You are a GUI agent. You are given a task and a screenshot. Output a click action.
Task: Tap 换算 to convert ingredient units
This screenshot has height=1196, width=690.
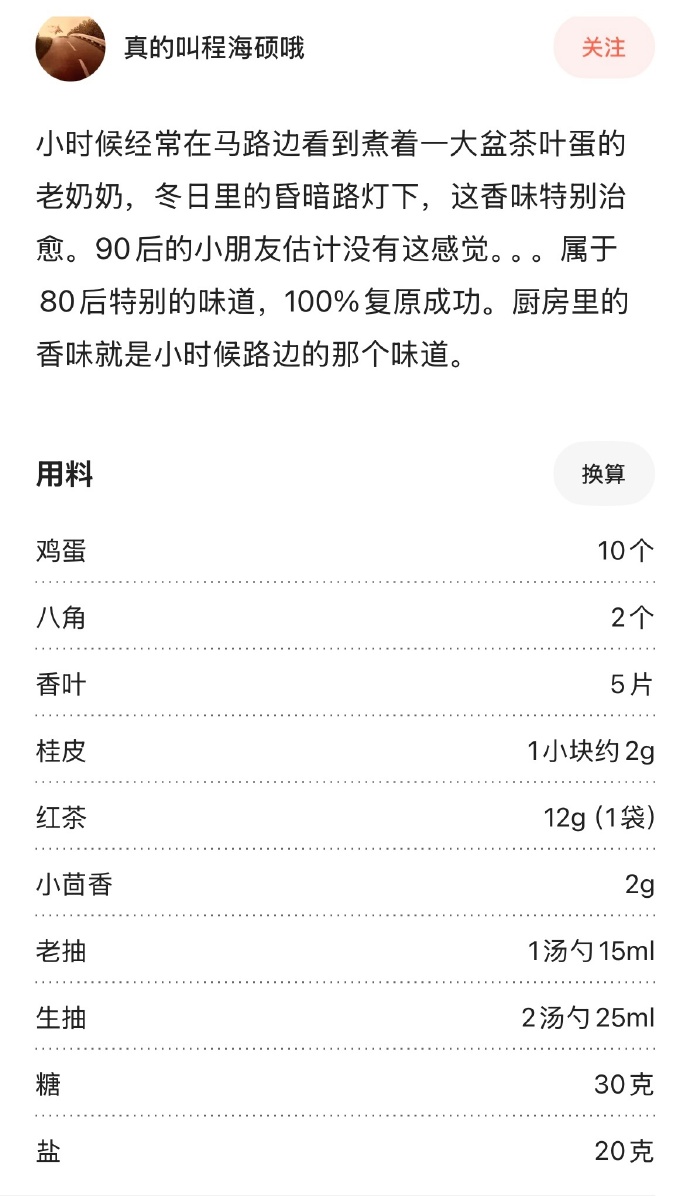coord(603,474)
